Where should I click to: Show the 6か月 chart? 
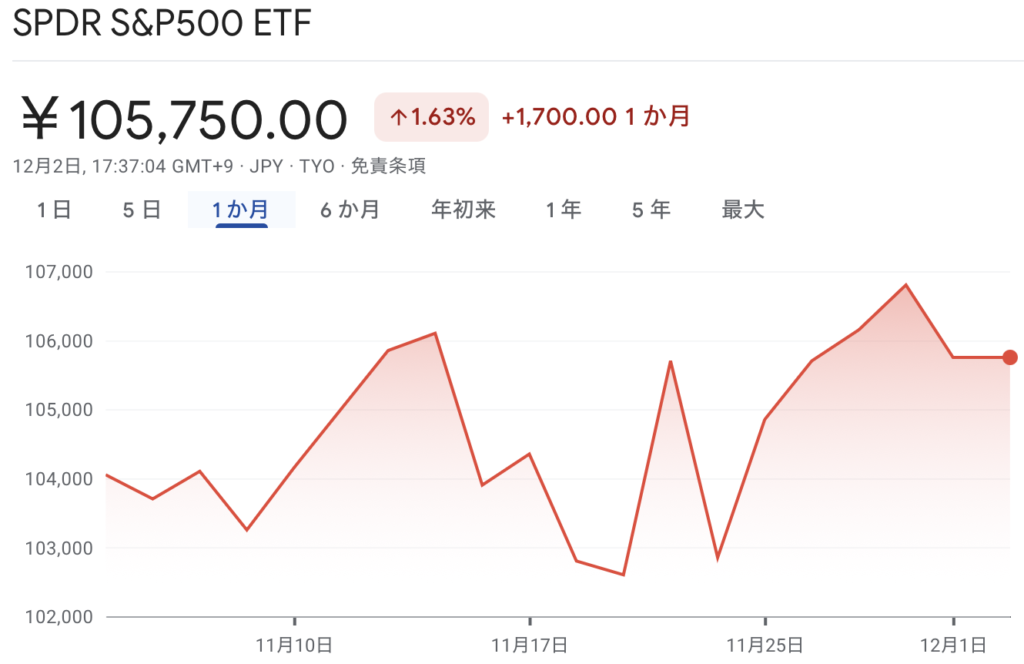(x=350, y=210)
